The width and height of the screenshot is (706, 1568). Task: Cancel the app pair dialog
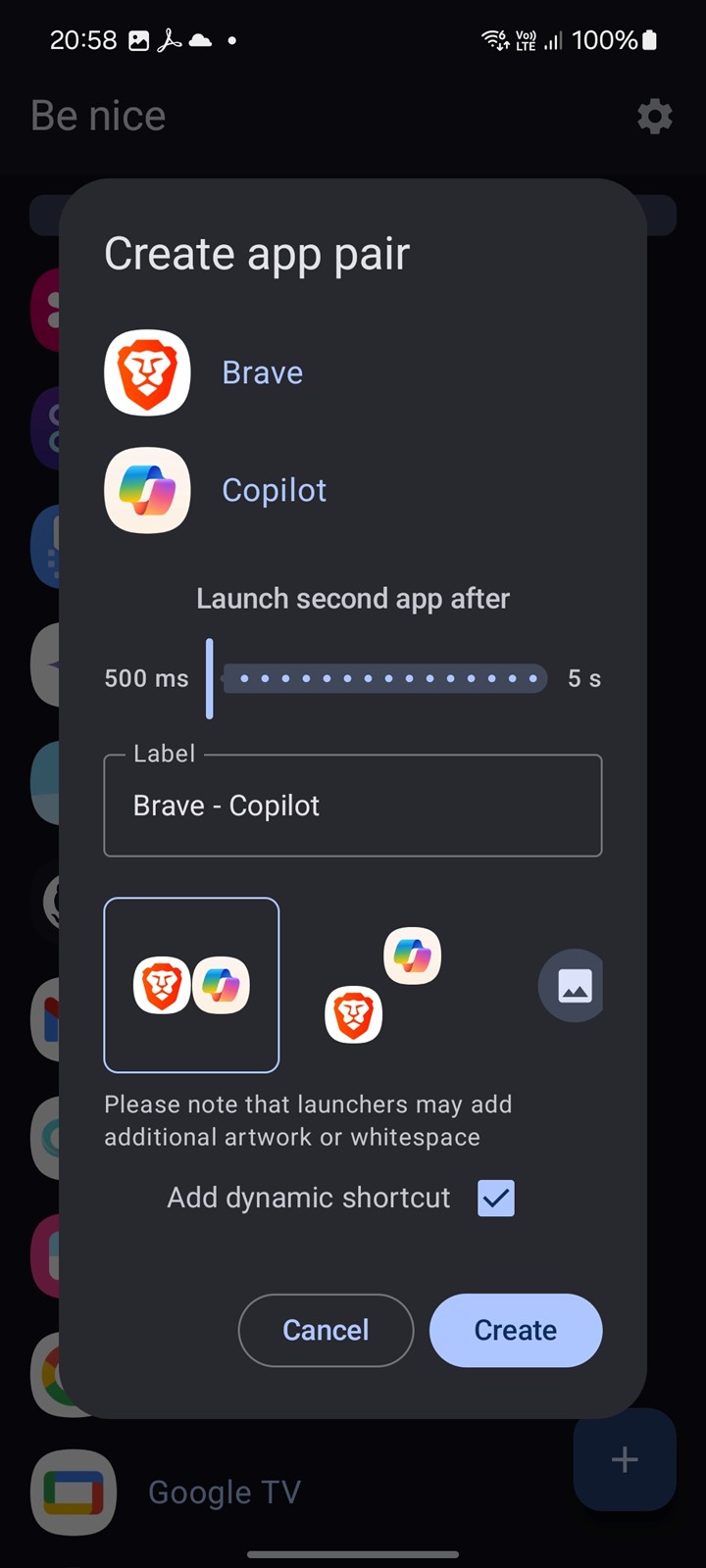(x=326, y=1330)
